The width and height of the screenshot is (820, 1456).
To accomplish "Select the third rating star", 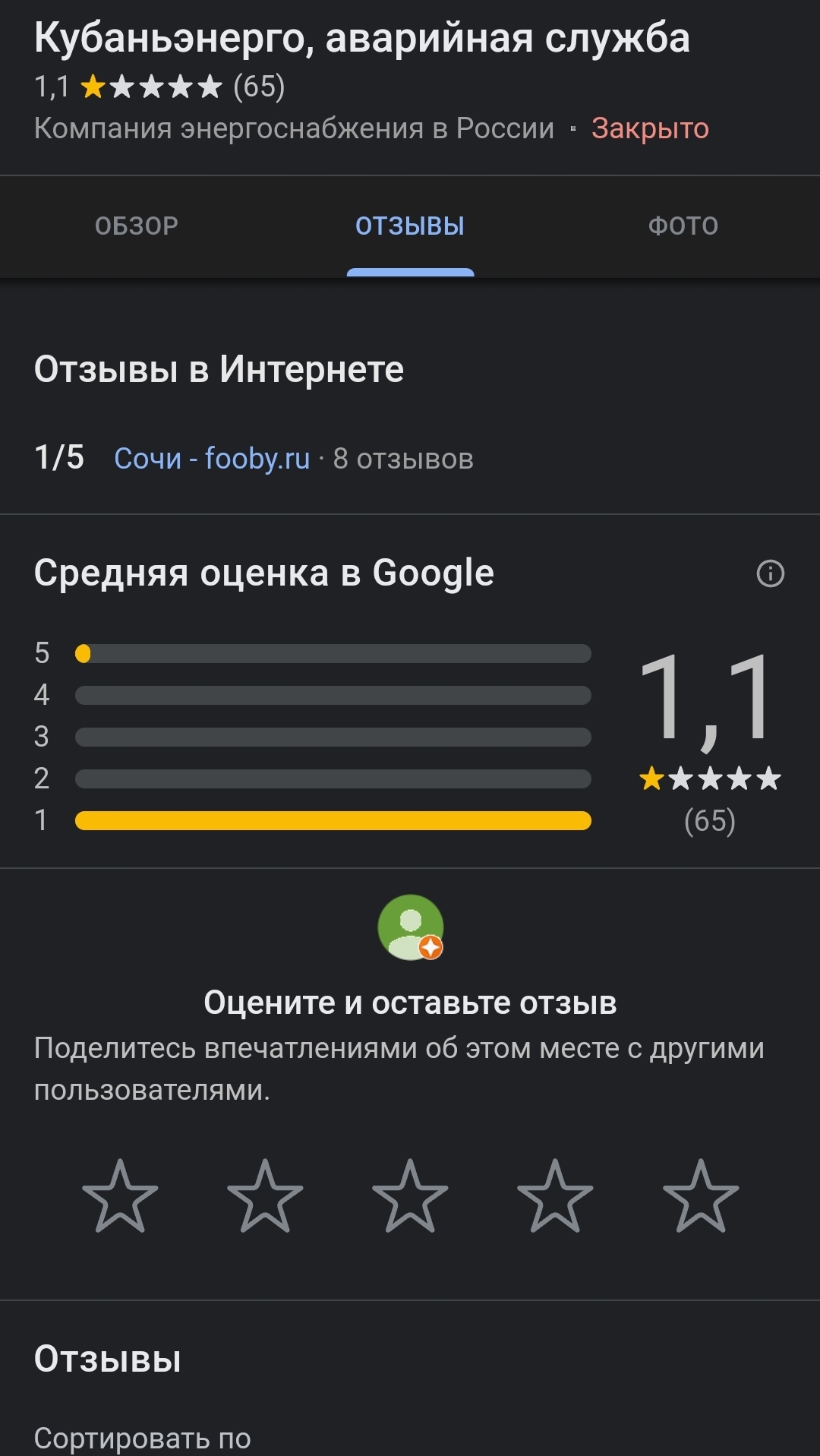I will click(x=410, y=1196).
